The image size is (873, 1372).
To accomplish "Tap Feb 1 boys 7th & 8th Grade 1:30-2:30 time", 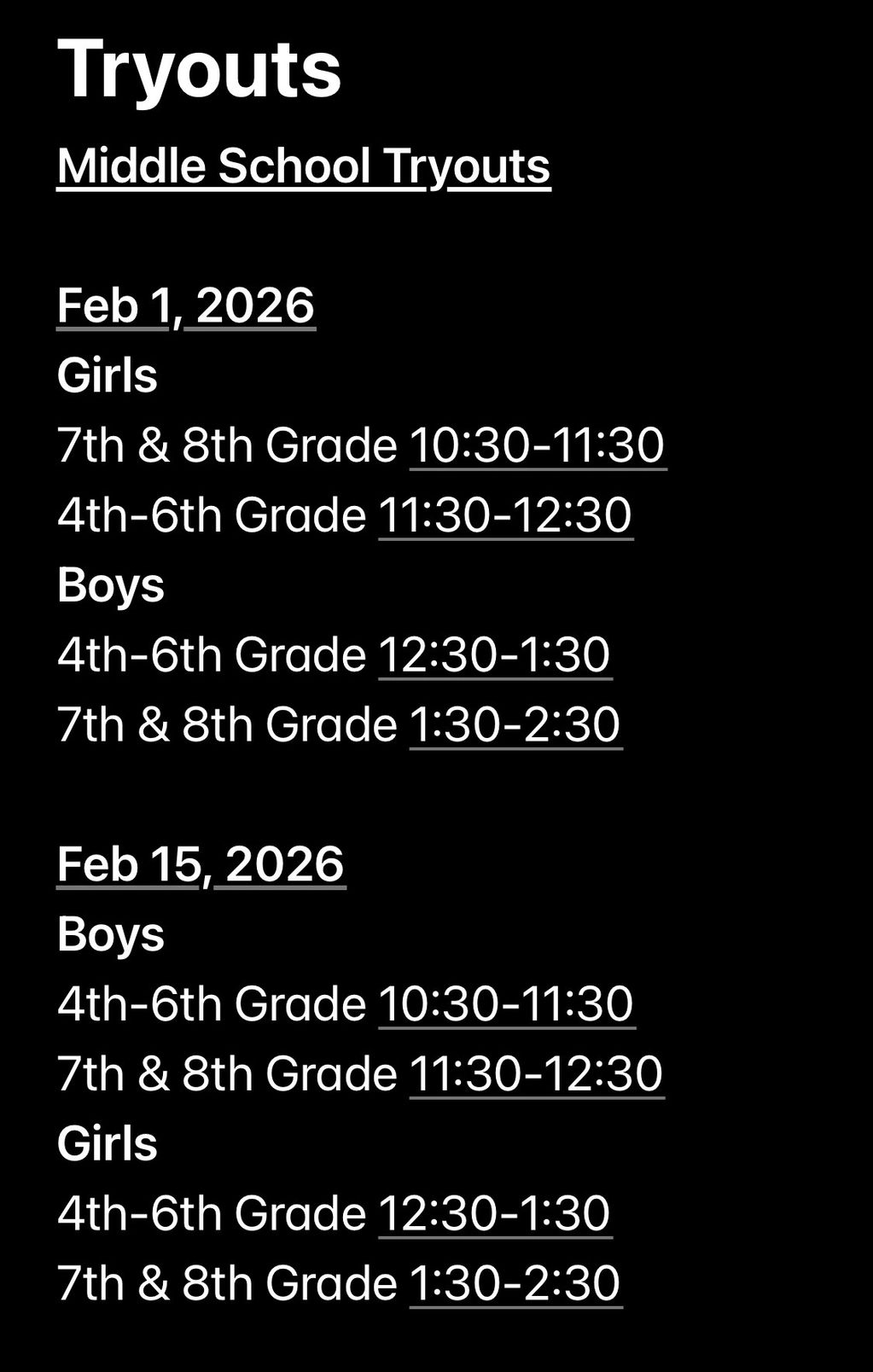I will tap(515, 725).
